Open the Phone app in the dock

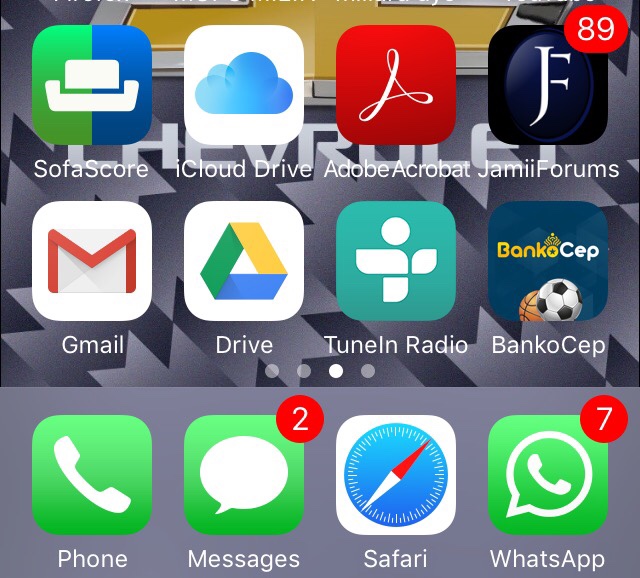(x=92, y=475)
